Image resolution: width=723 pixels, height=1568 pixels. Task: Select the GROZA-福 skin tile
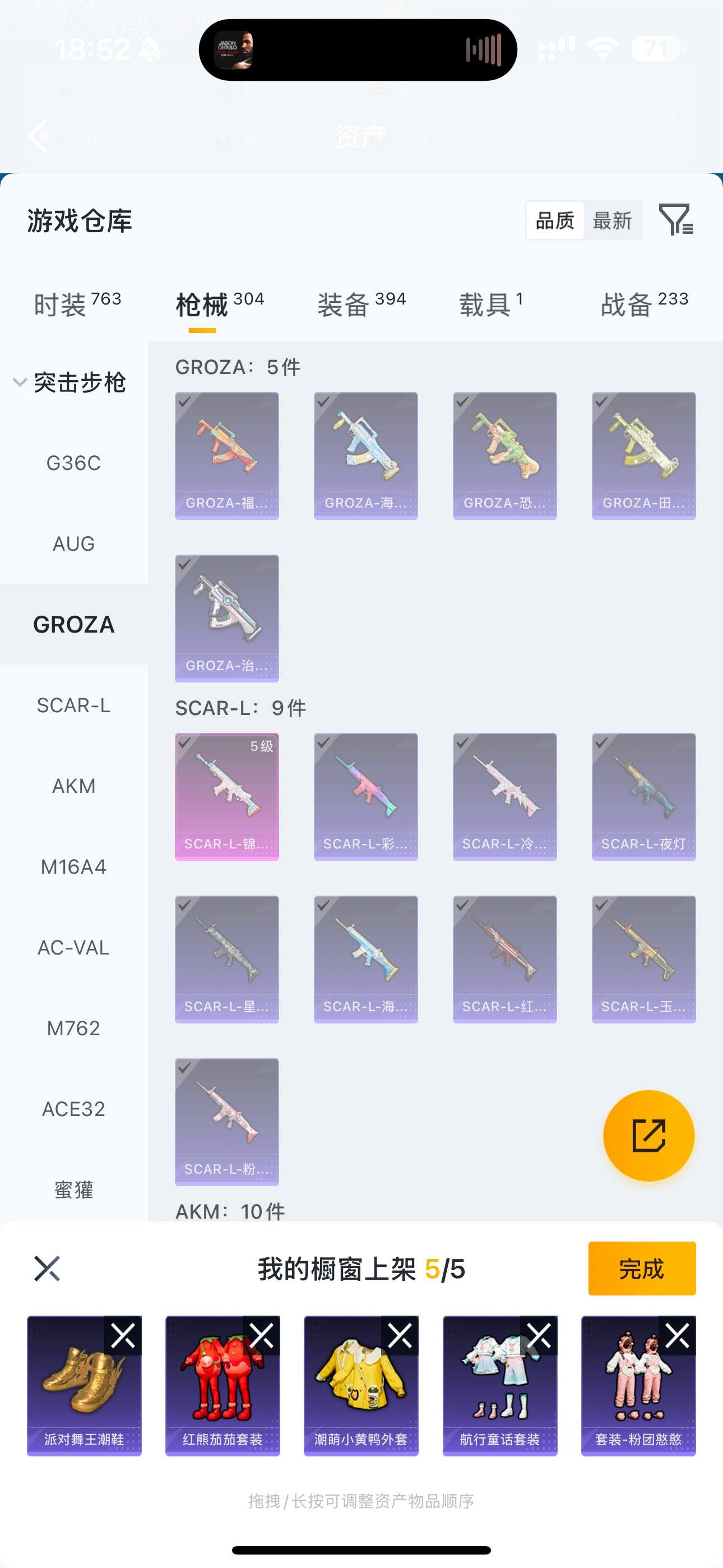click(x=226, y=455)
